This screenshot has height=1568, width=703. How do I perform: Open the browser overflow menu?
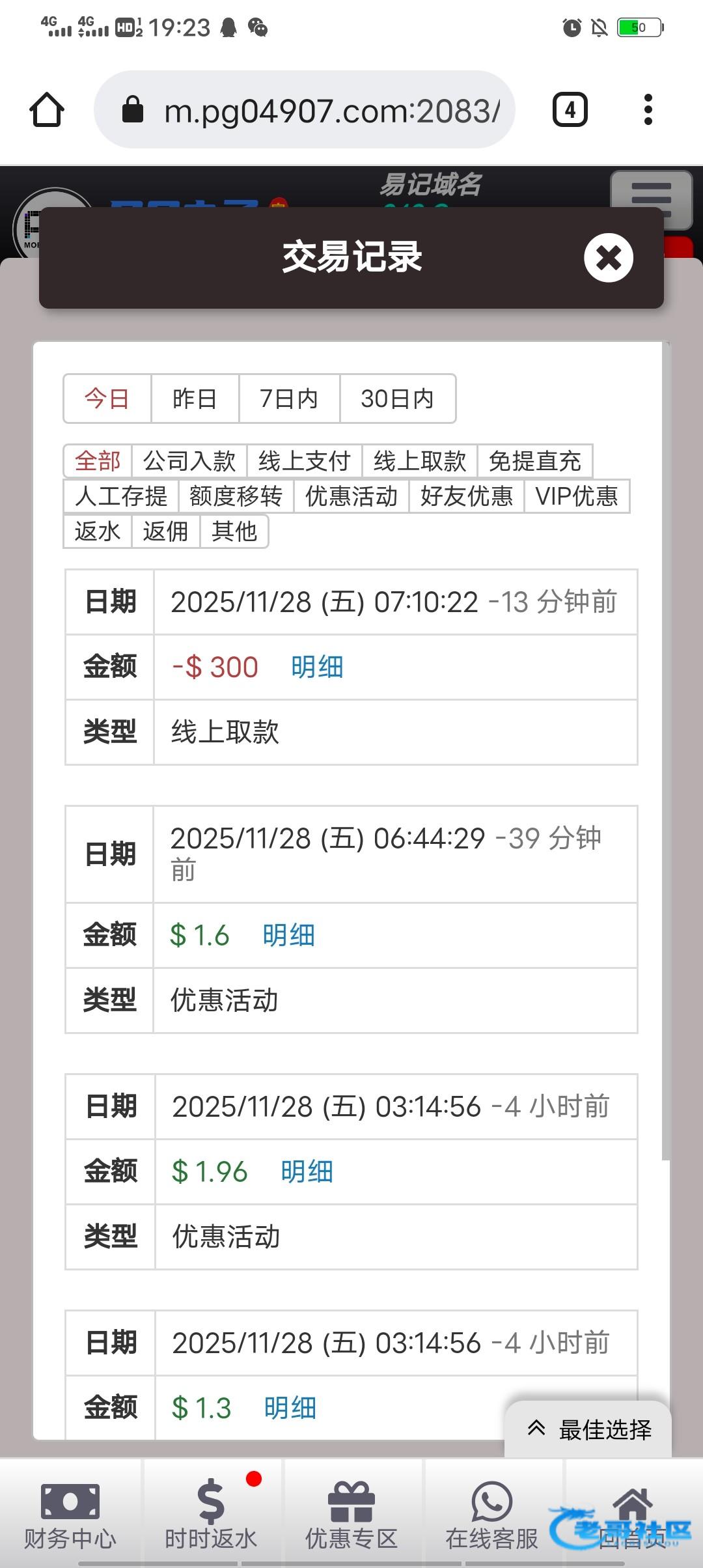[x=648, y=109]
